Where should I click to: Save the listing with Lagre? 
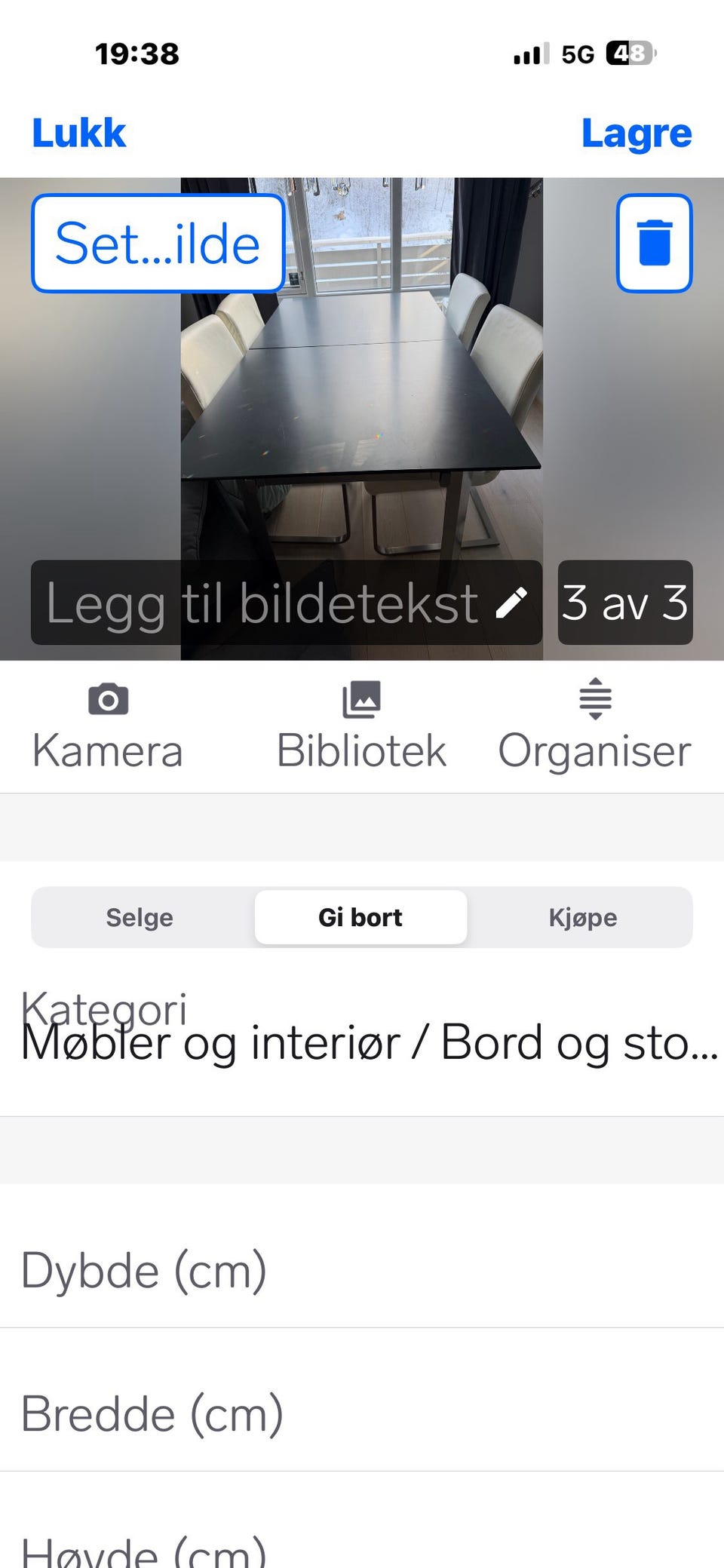pyautogui.click(x=637, y=133)
